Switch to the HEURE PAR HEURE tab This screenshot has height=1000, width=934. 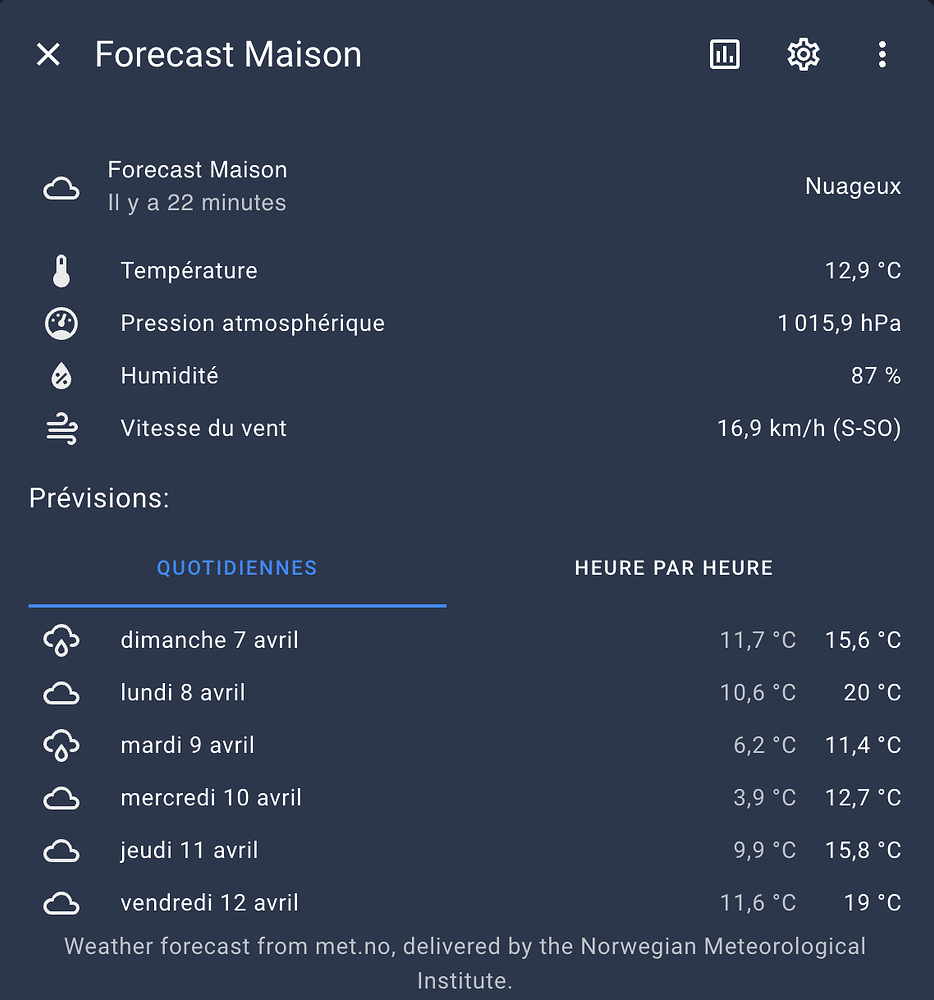pos(673,568)
